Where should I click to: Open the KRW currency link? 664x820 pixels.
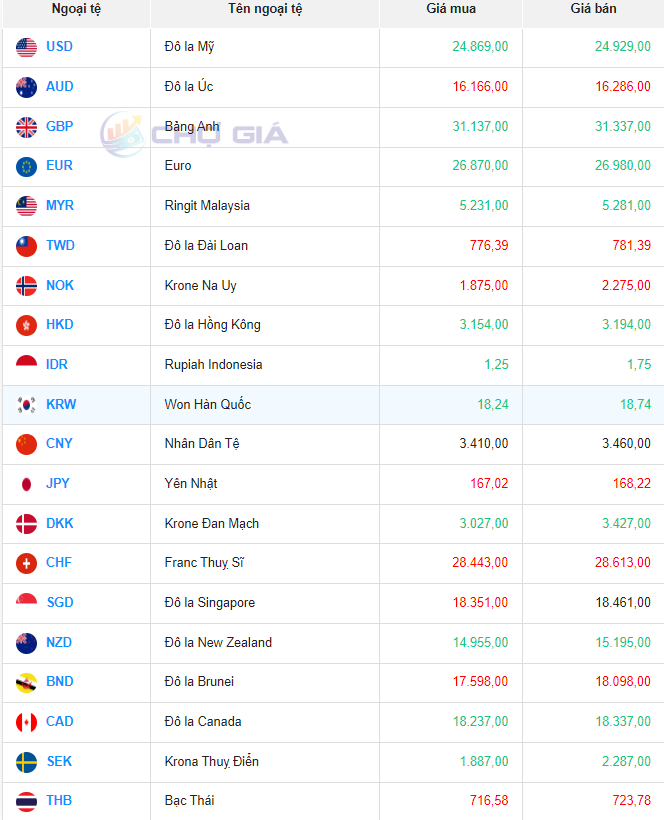pos(61,404)
